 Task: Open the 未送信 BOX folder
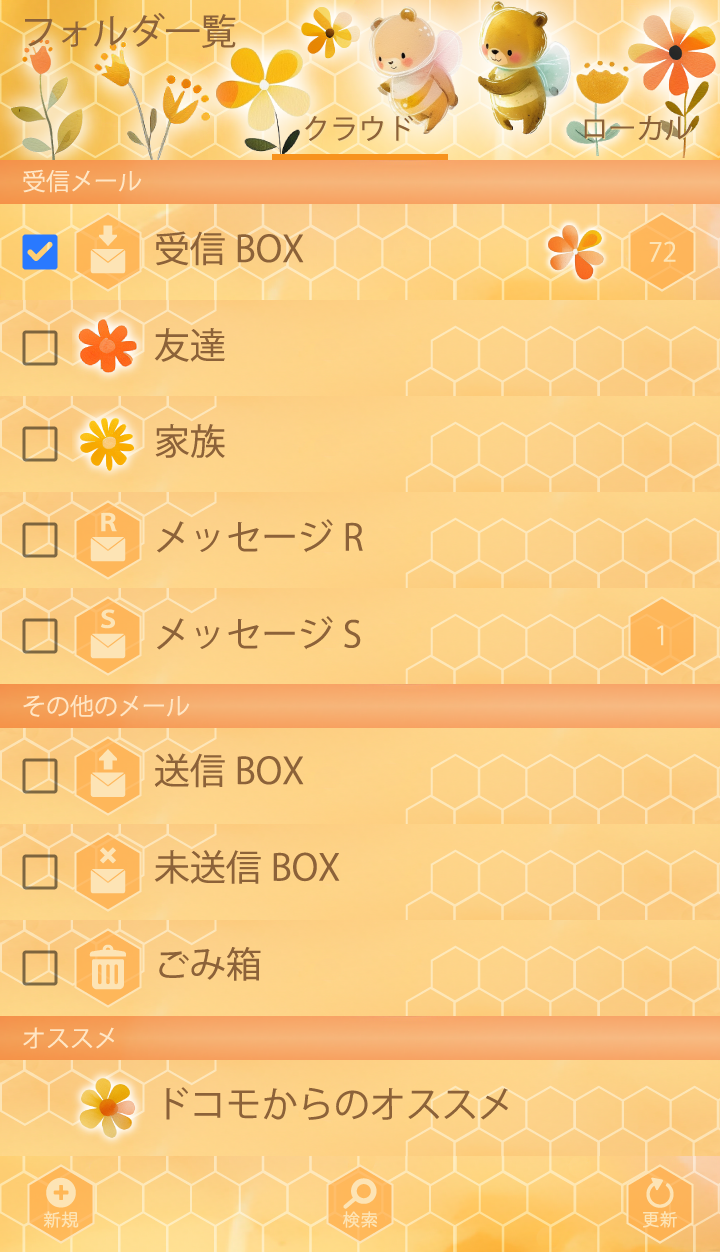click(x=247, y=869)
